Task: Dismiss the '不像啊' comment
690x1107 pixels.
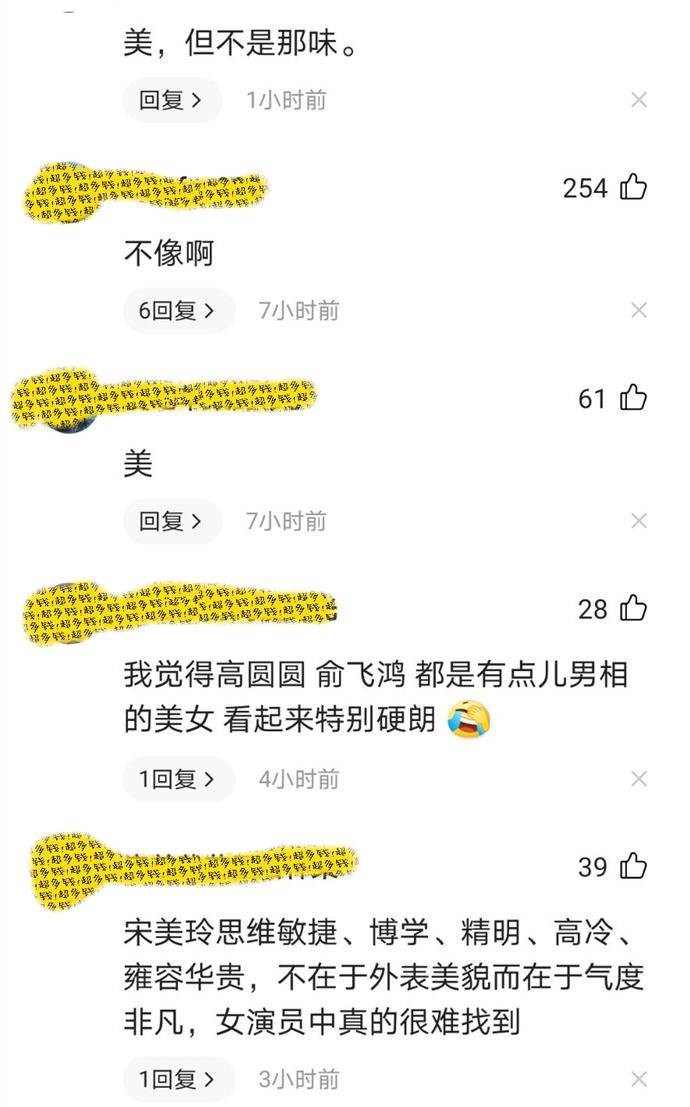Action: (x=639, y=311)
